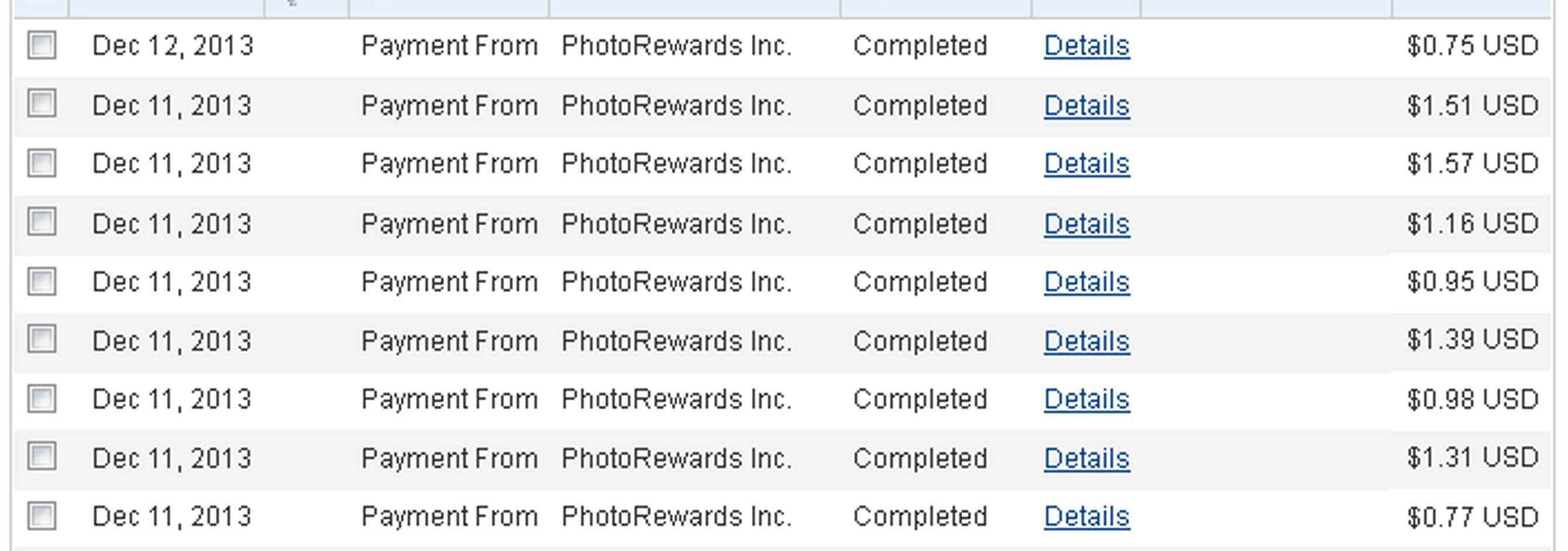This screenshot has height=551, width=1568.
Task: View Details of the $0.98 USD payment
Action: click(1087, 400)
